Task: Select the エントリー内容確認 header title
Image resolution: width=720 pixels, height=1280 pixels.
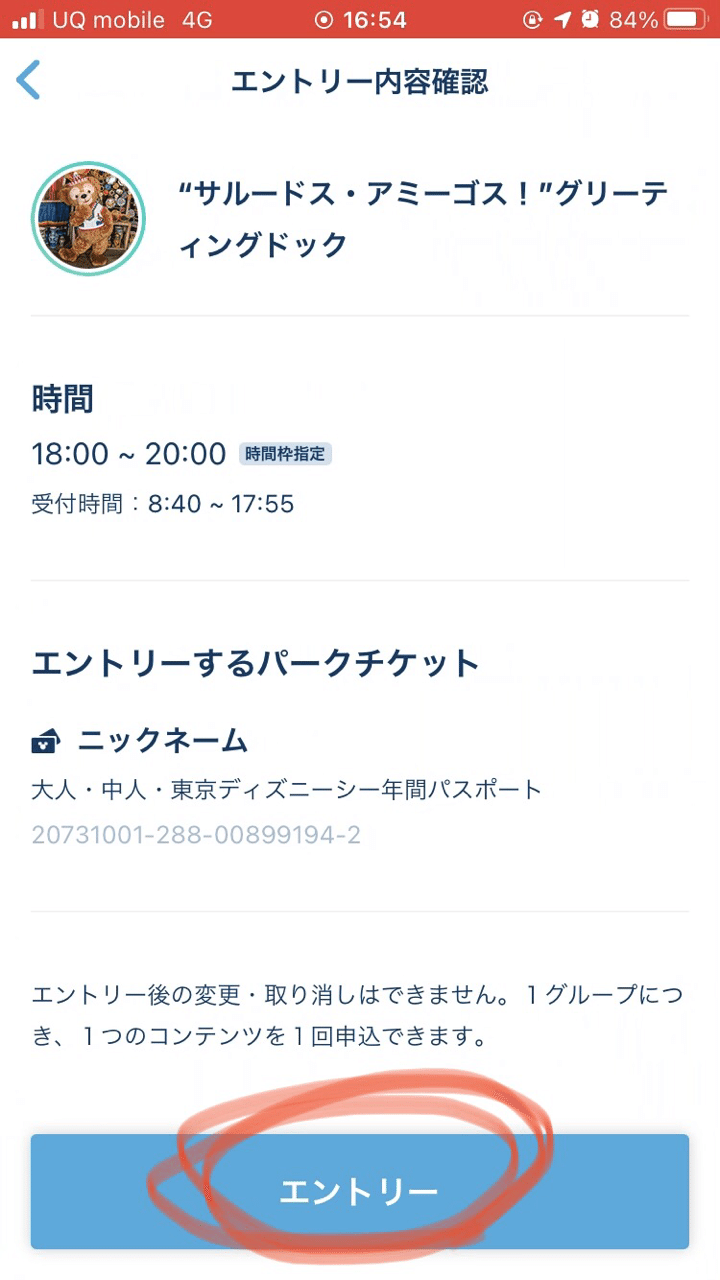Action: (360, 82)
